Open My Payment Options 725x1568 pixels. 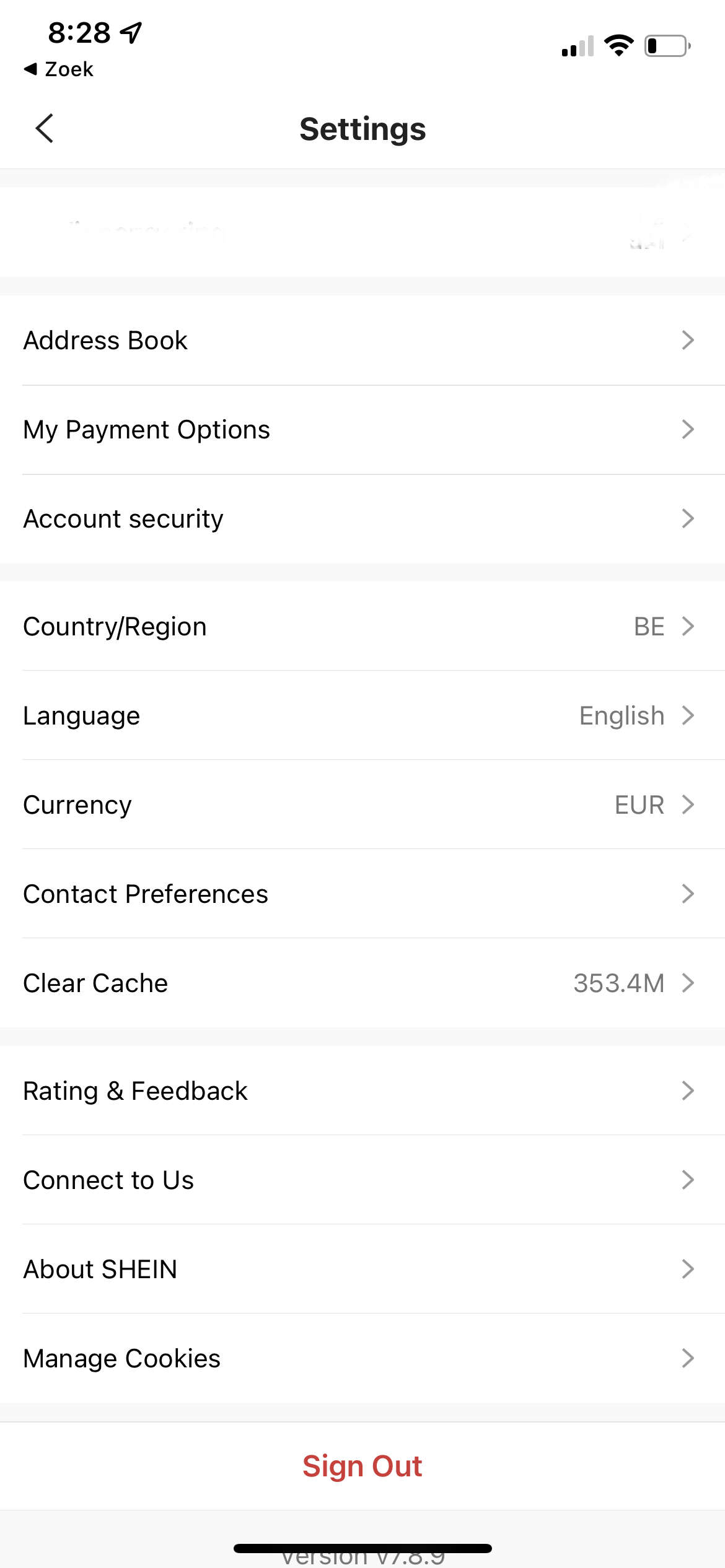coord(362,430)
